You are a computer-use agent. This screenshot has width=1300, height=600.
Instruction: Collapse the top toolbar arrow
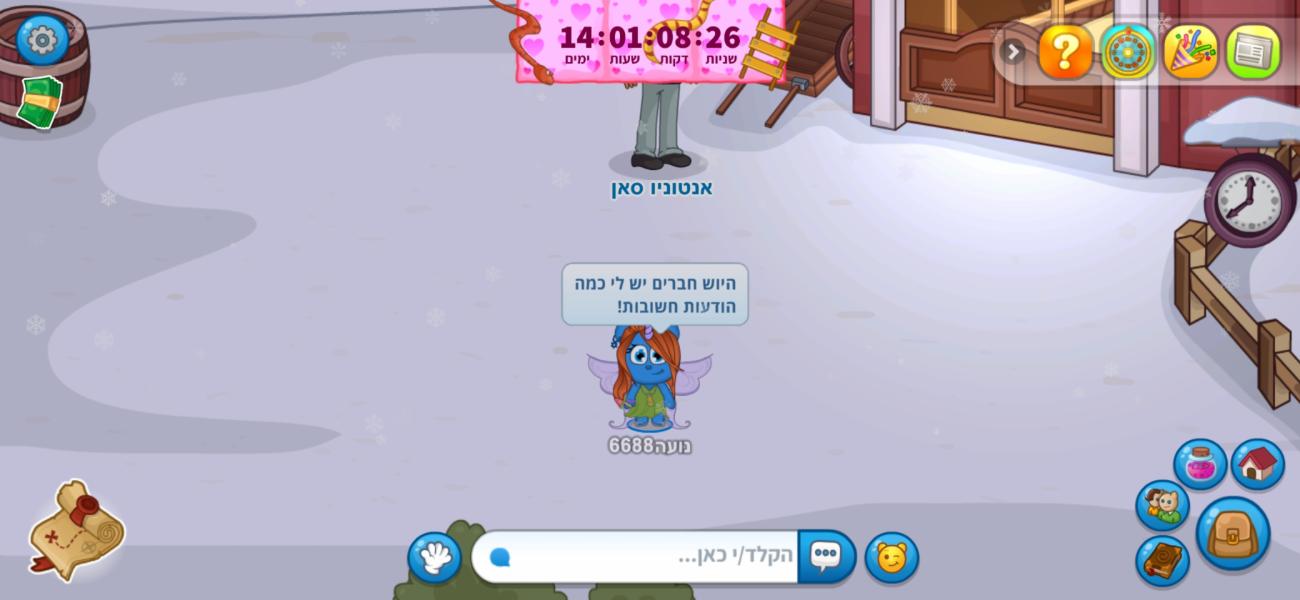coord(1013,51)
